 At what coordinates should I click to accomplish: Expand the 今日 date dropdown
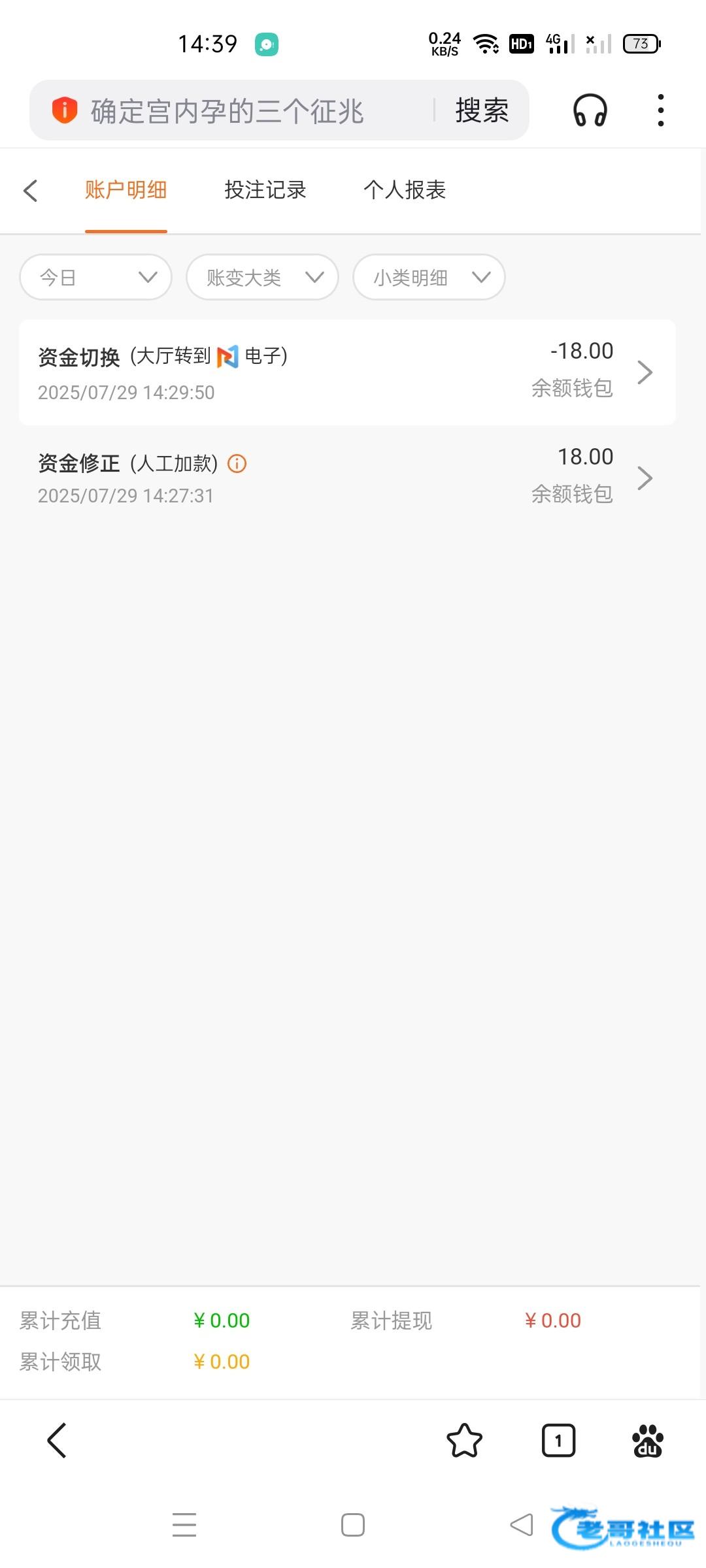[96, 277]
